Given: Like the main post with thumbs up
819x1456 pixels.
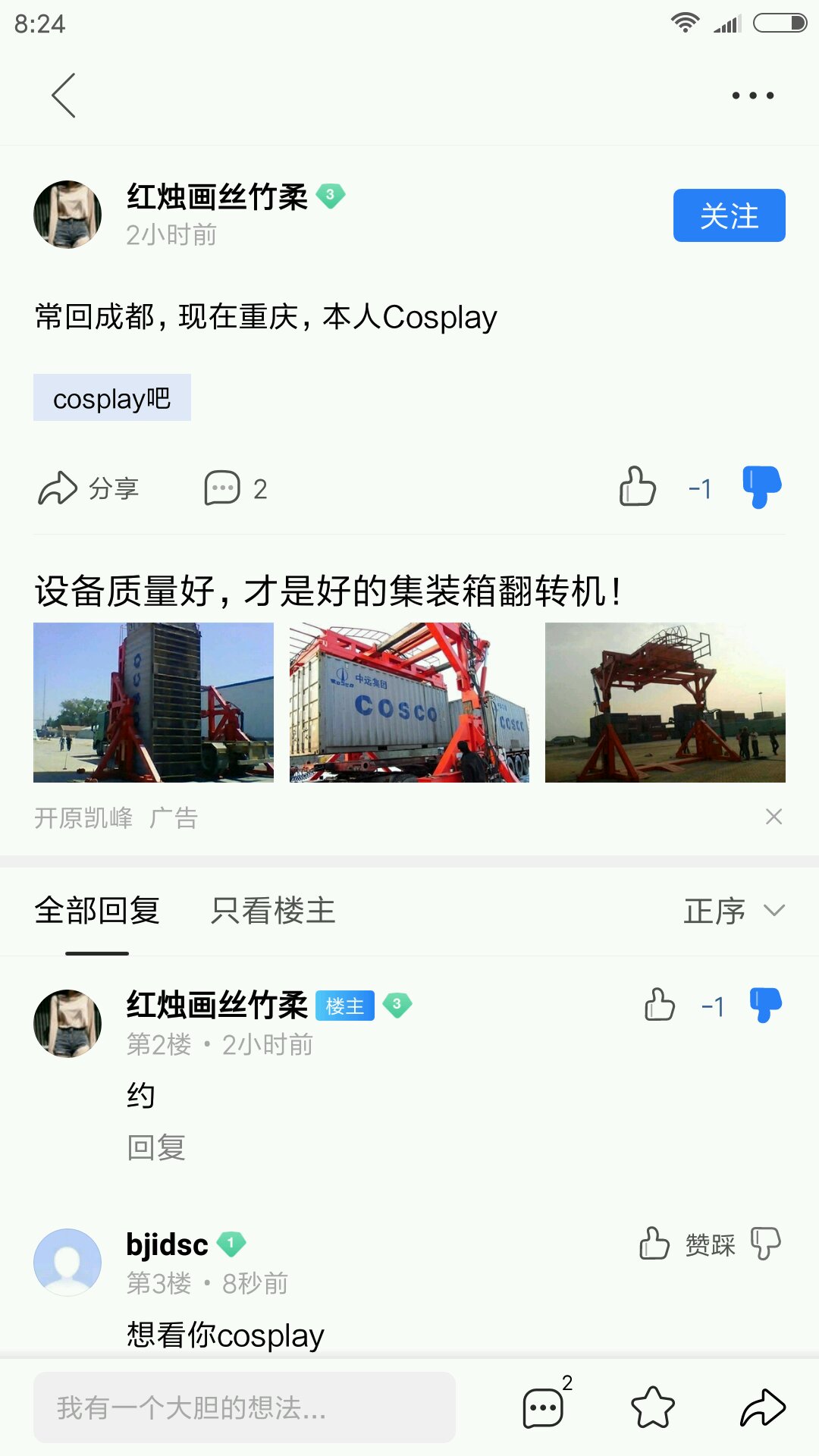Looking at the screenshot, I should [638, 487].
